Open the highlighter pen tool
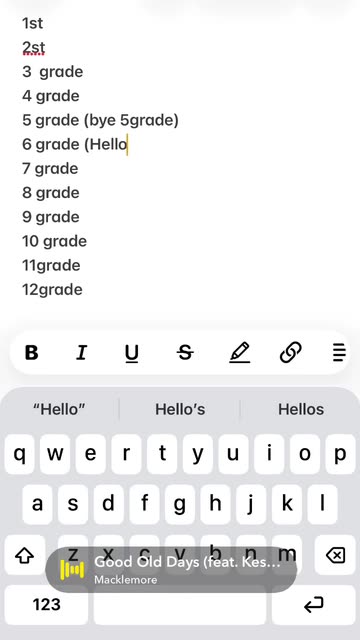The height and width of the screenshot is (640, 360). pyautogui.click(x=240, y=353)
